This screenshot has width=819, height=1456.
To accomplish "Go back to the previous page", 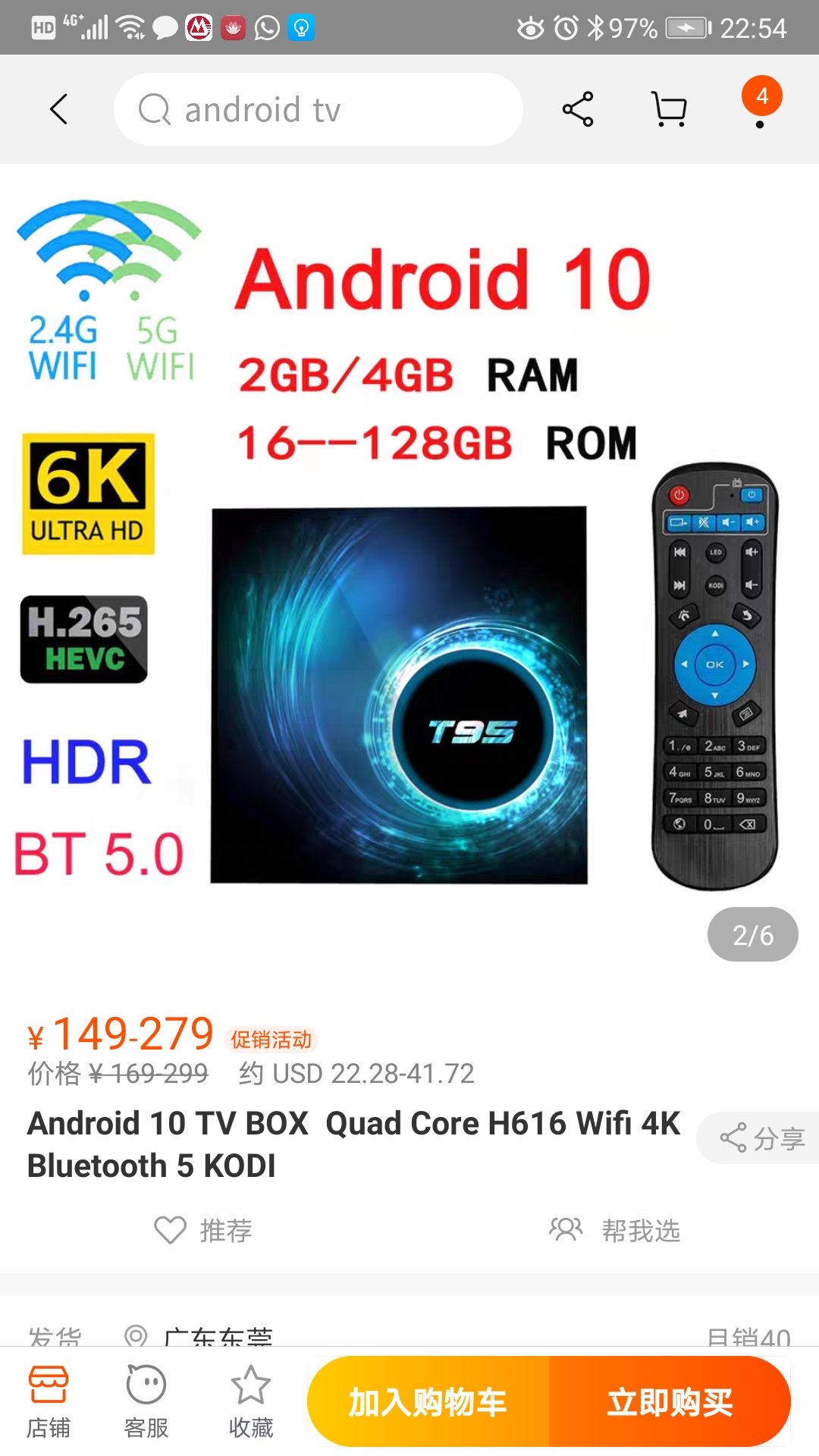I will pyautogui.click(x=59, y=109).
